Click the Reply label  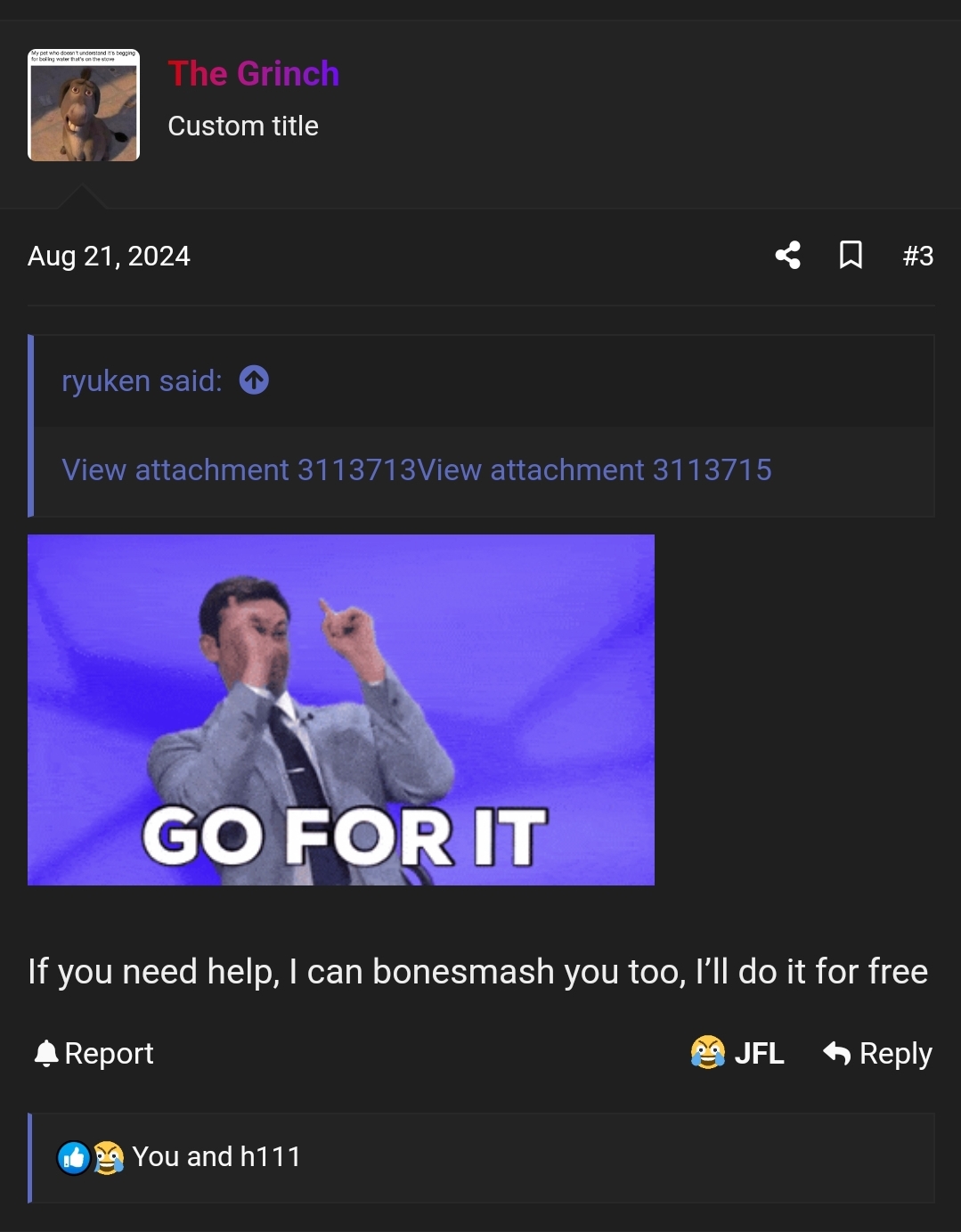[894, 1053]
